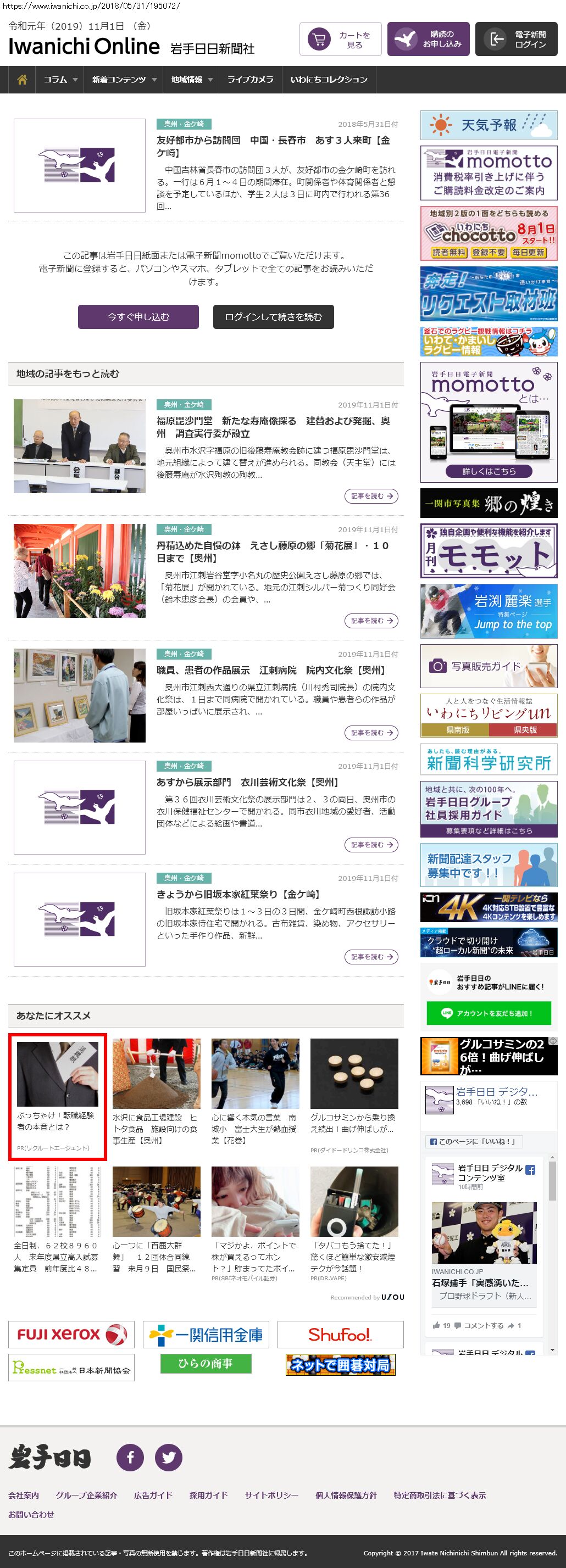Expand the コラム menu
The height and width of the screenshot is (1568, 566).
pos(60,80)
